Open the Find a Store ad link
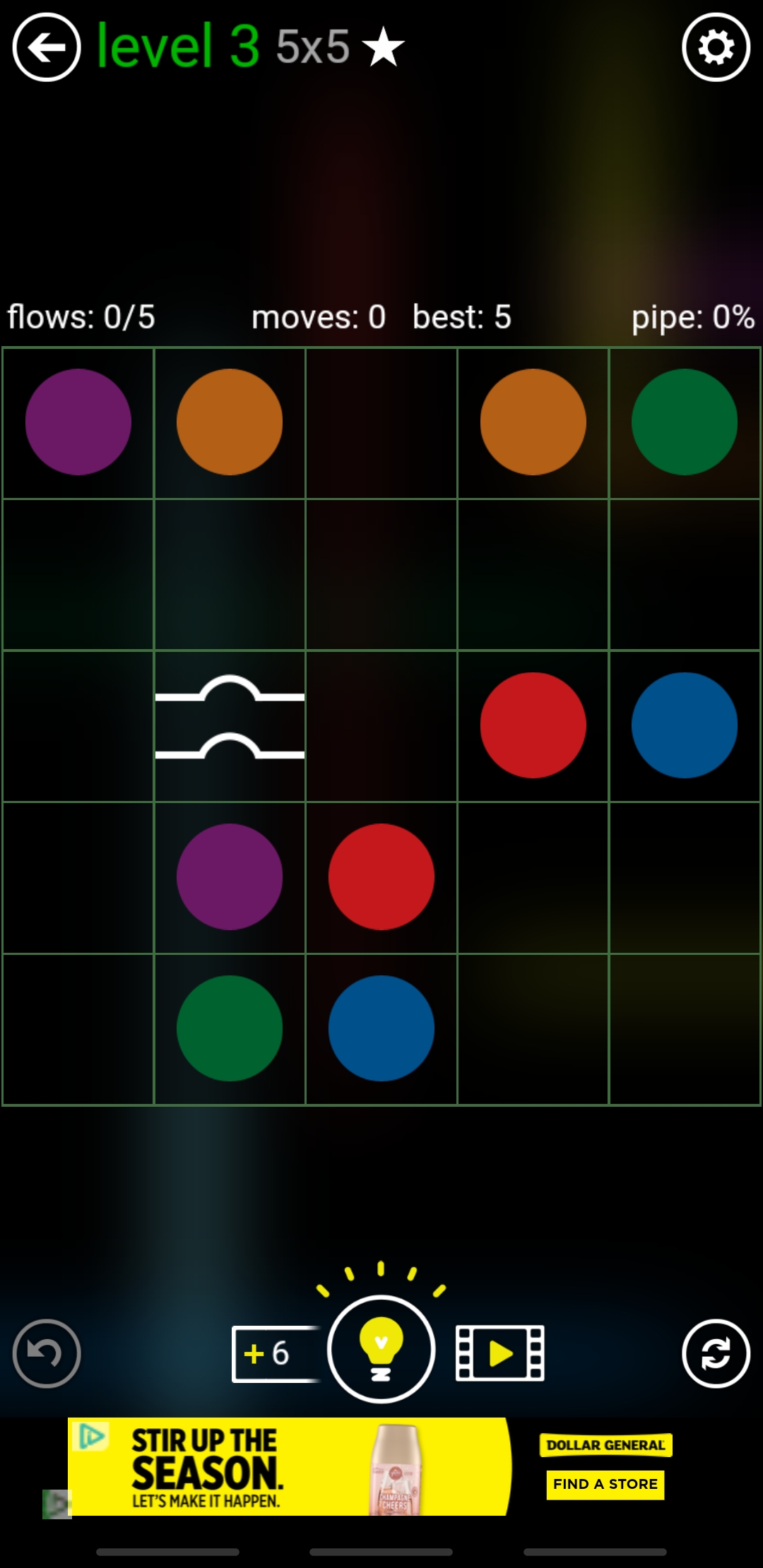Image resolution: width=763 pixels, height=1568 pixels. (605, 1484)
